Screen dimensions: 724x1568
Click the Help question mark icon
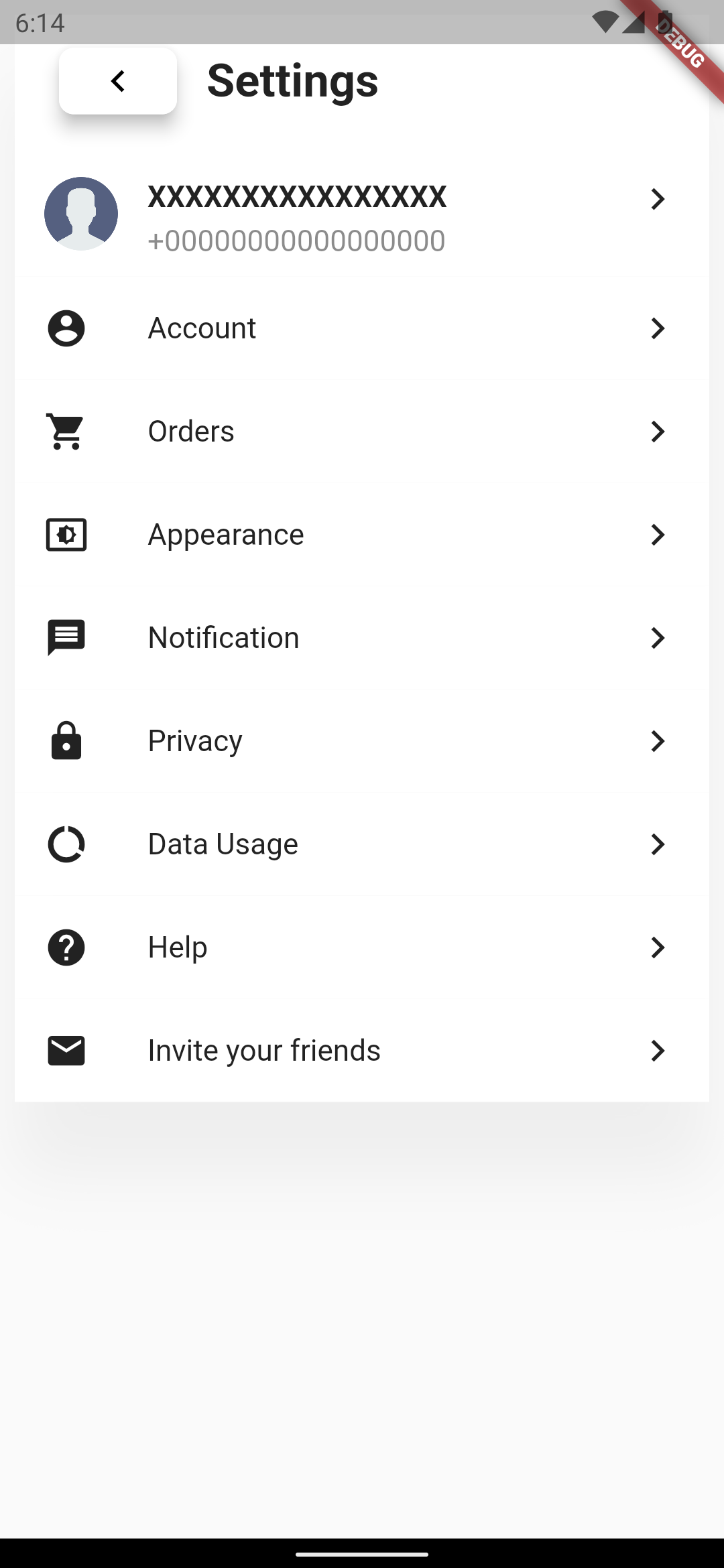[x=66, y=948]
